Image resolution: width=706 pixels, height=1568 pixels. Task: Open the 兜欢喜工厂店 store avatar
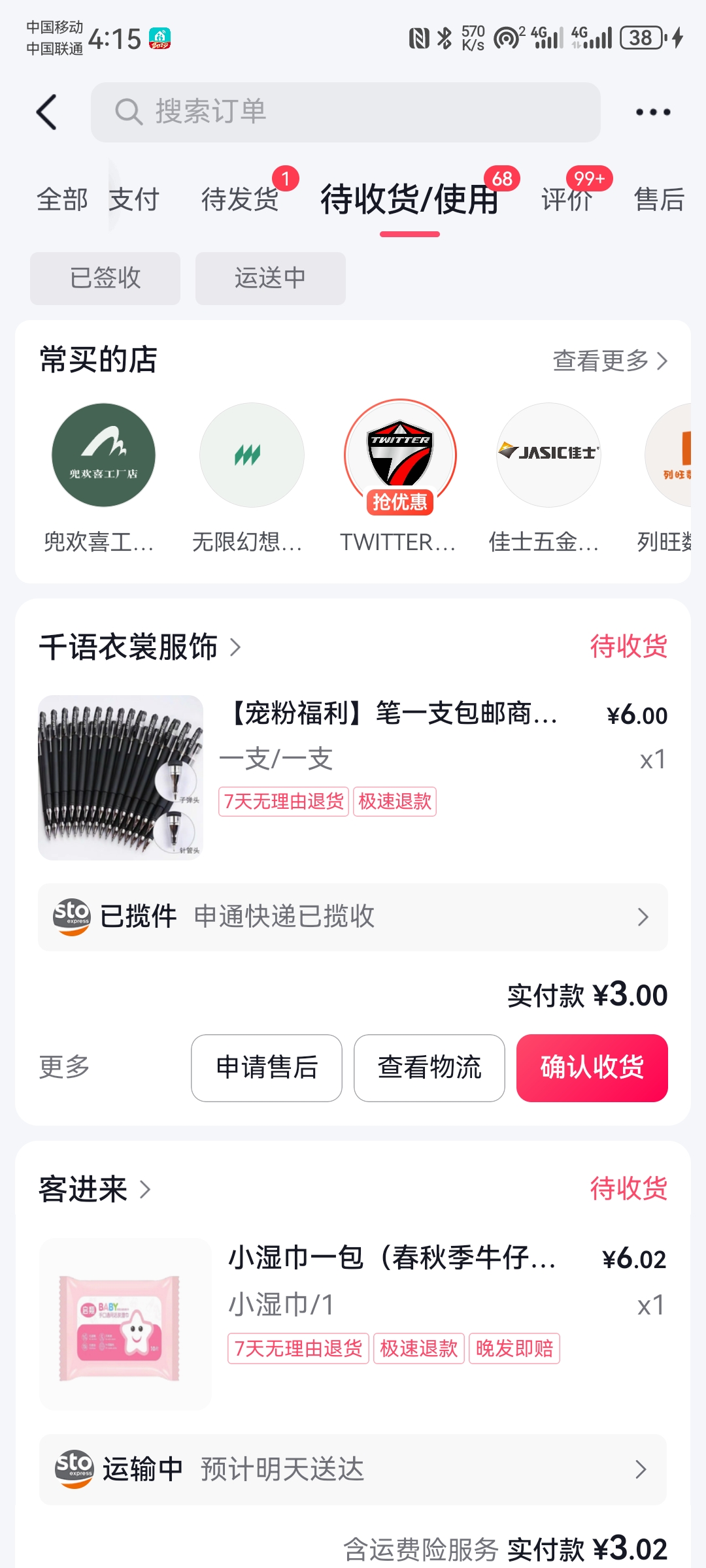click(x=103, y=454)
